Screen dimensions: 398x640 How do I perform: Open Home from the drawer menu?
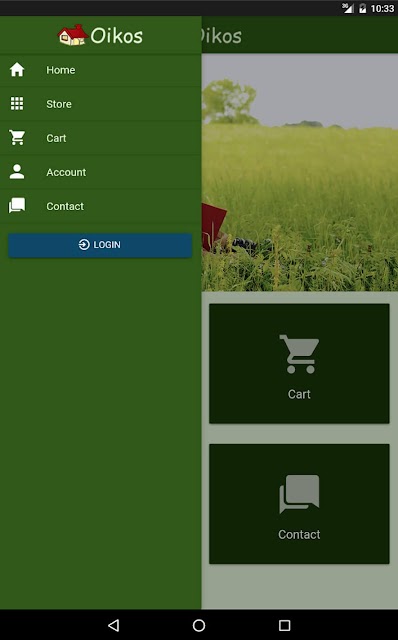click(100, 70)
